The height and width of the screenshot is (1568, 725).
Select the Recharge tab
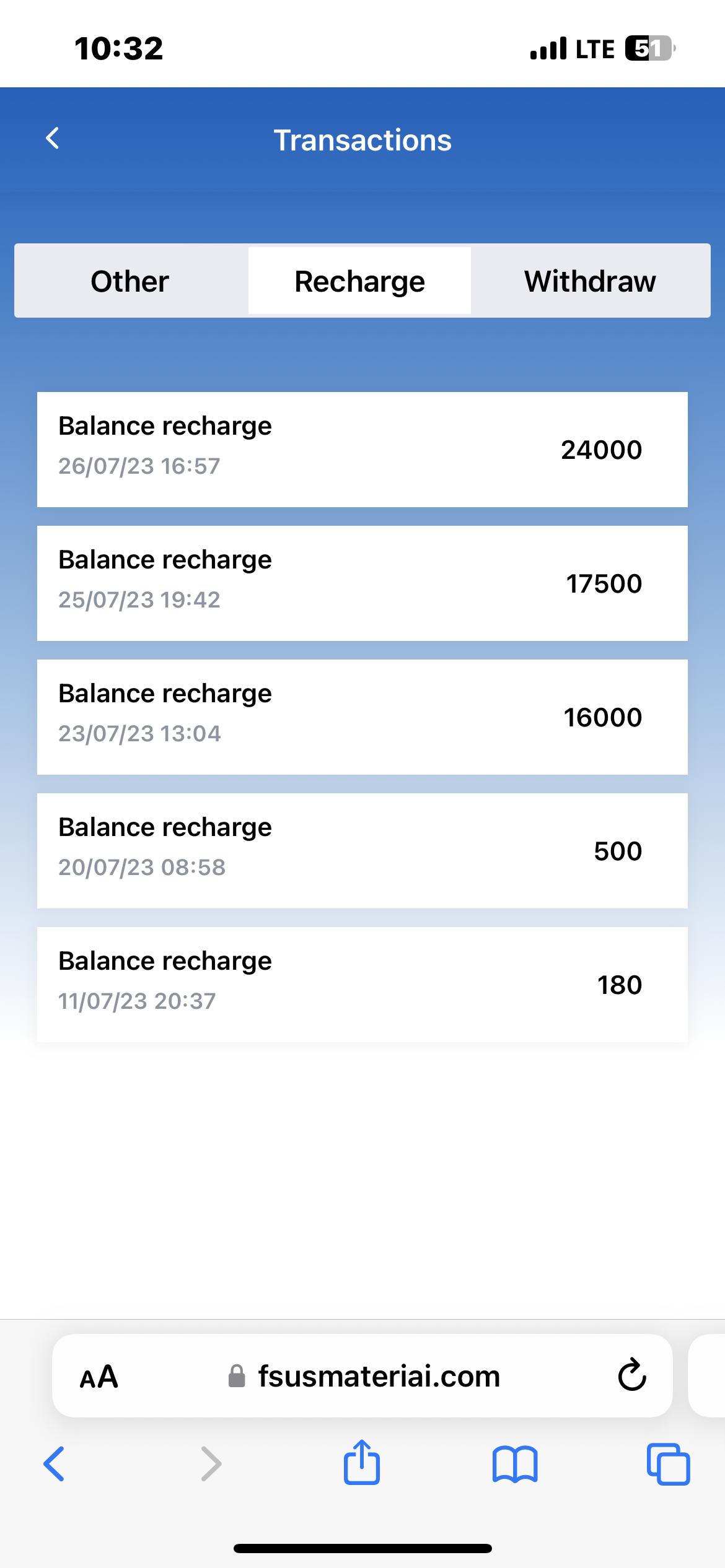click(359, 281)
